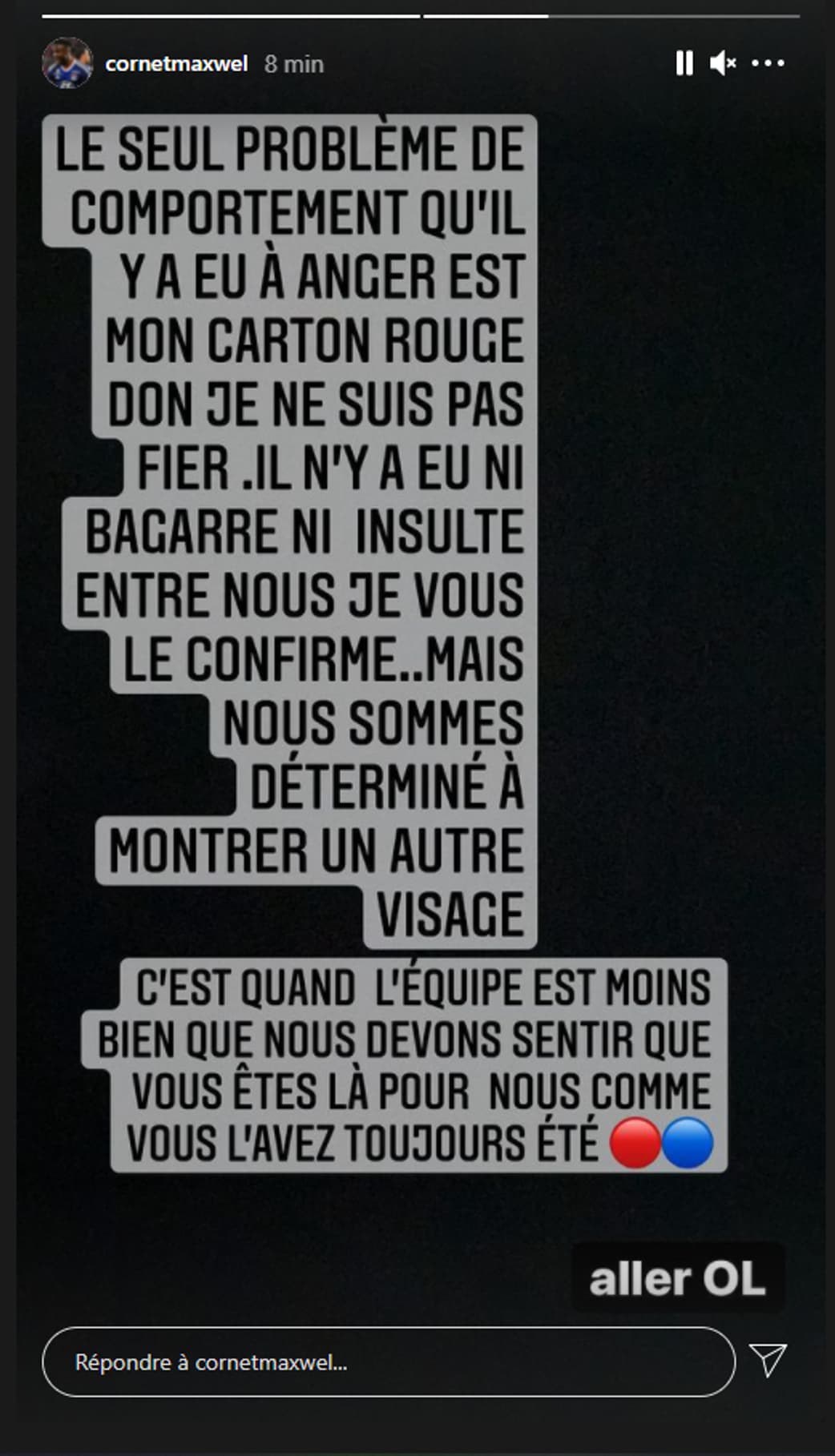Open cornetmaxwel's profile picture
This screenshot has width=835, height=1456.
click(67, 62)
